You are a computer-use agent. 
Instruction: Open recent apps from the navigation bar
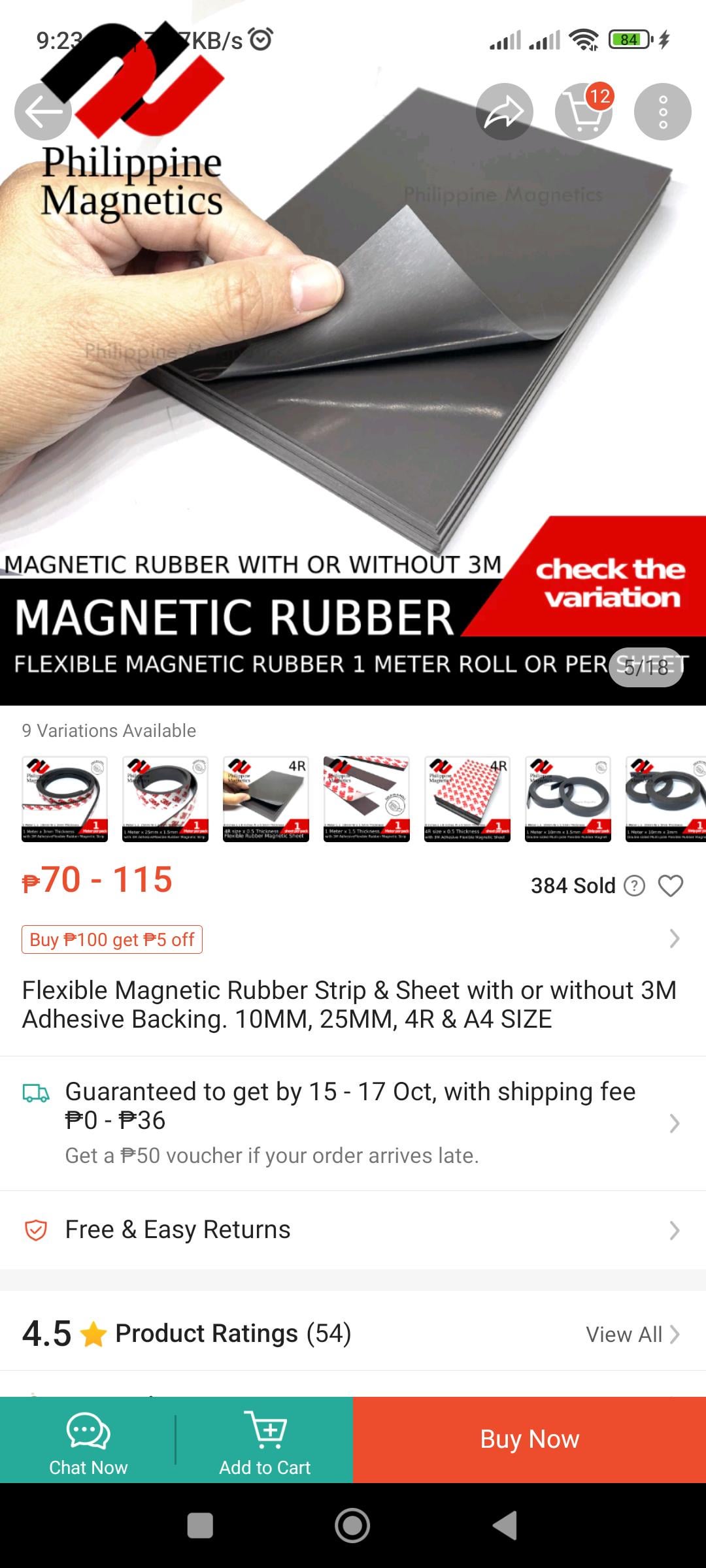coord(200,1526)
